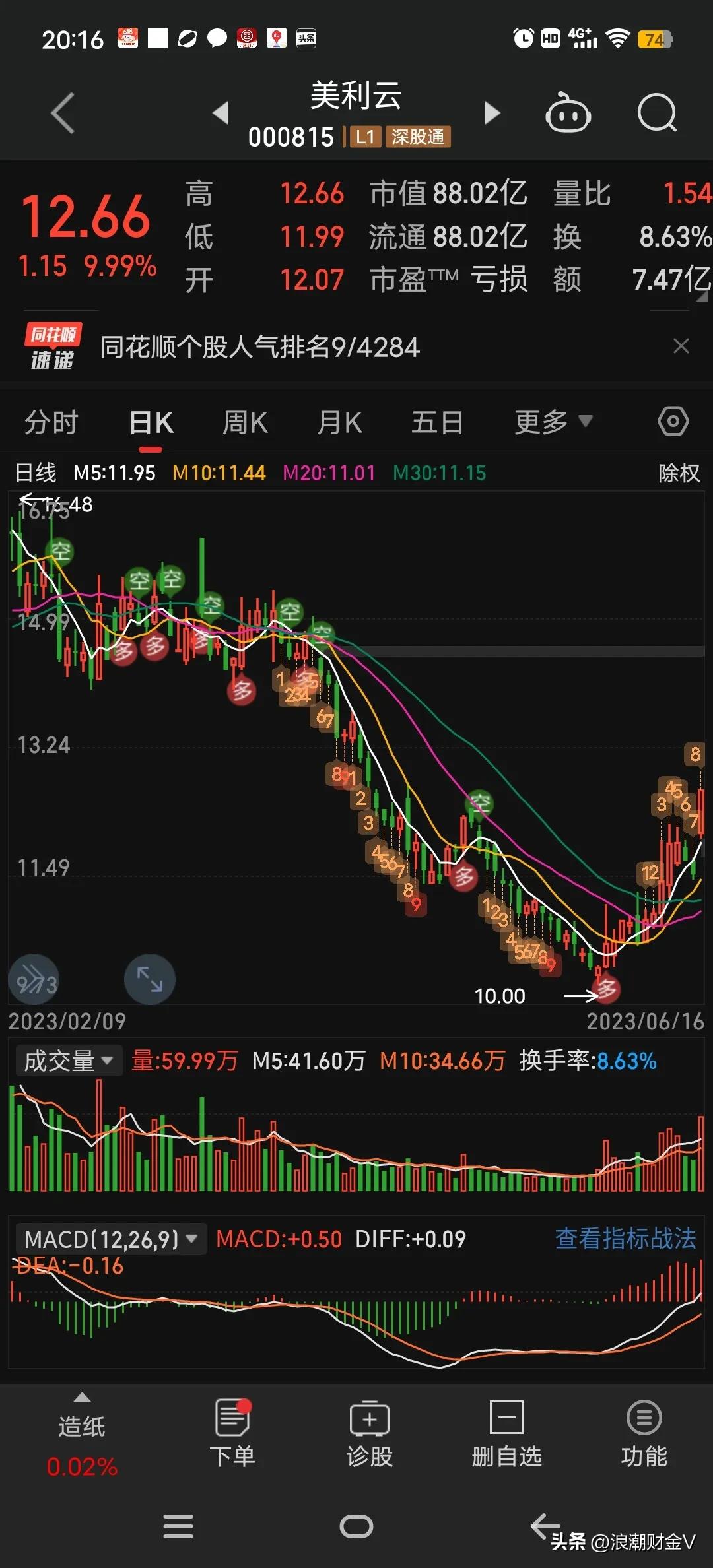Click the next-stock right arrow near 美利云
Screen dimensions: 713x1568
492,114
